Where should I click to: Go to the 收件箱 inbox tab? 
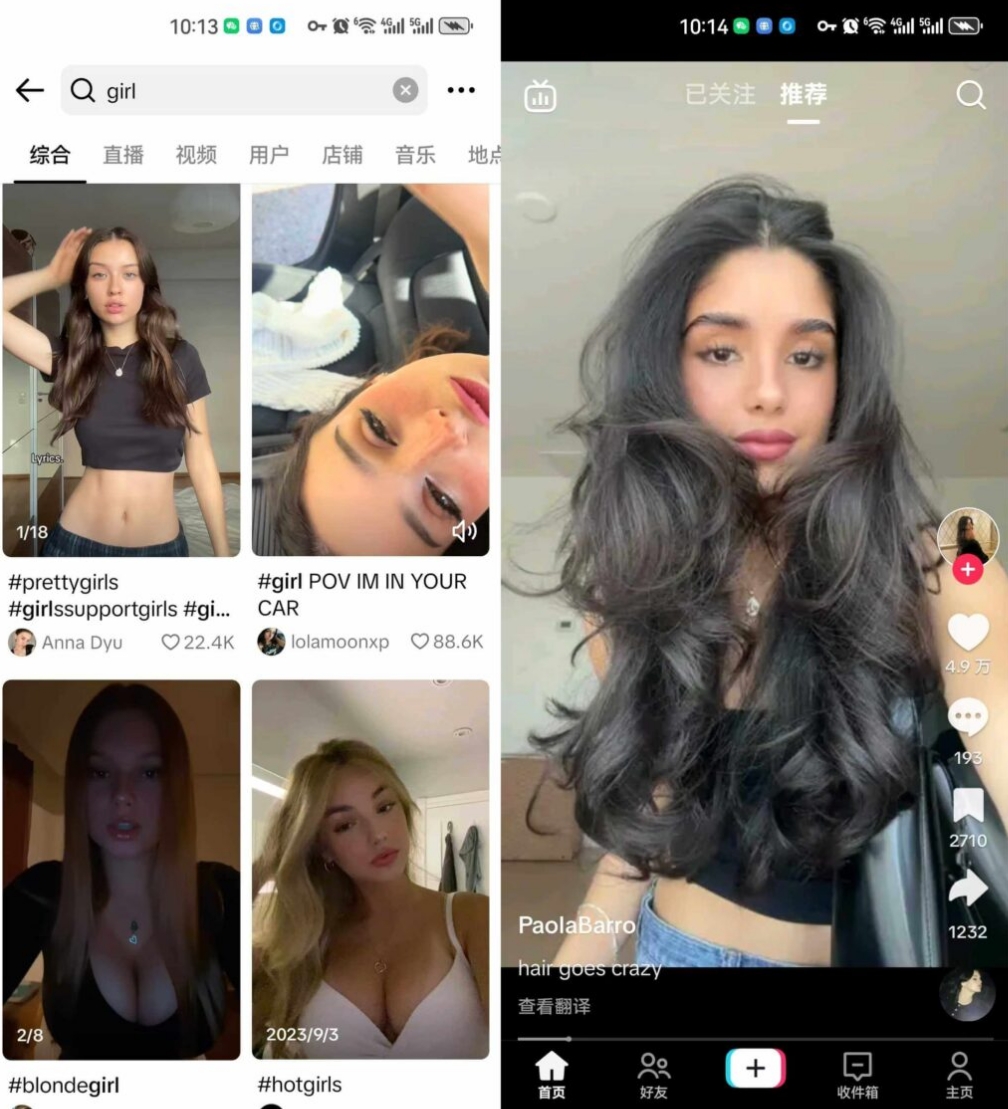coord(857,1074)
